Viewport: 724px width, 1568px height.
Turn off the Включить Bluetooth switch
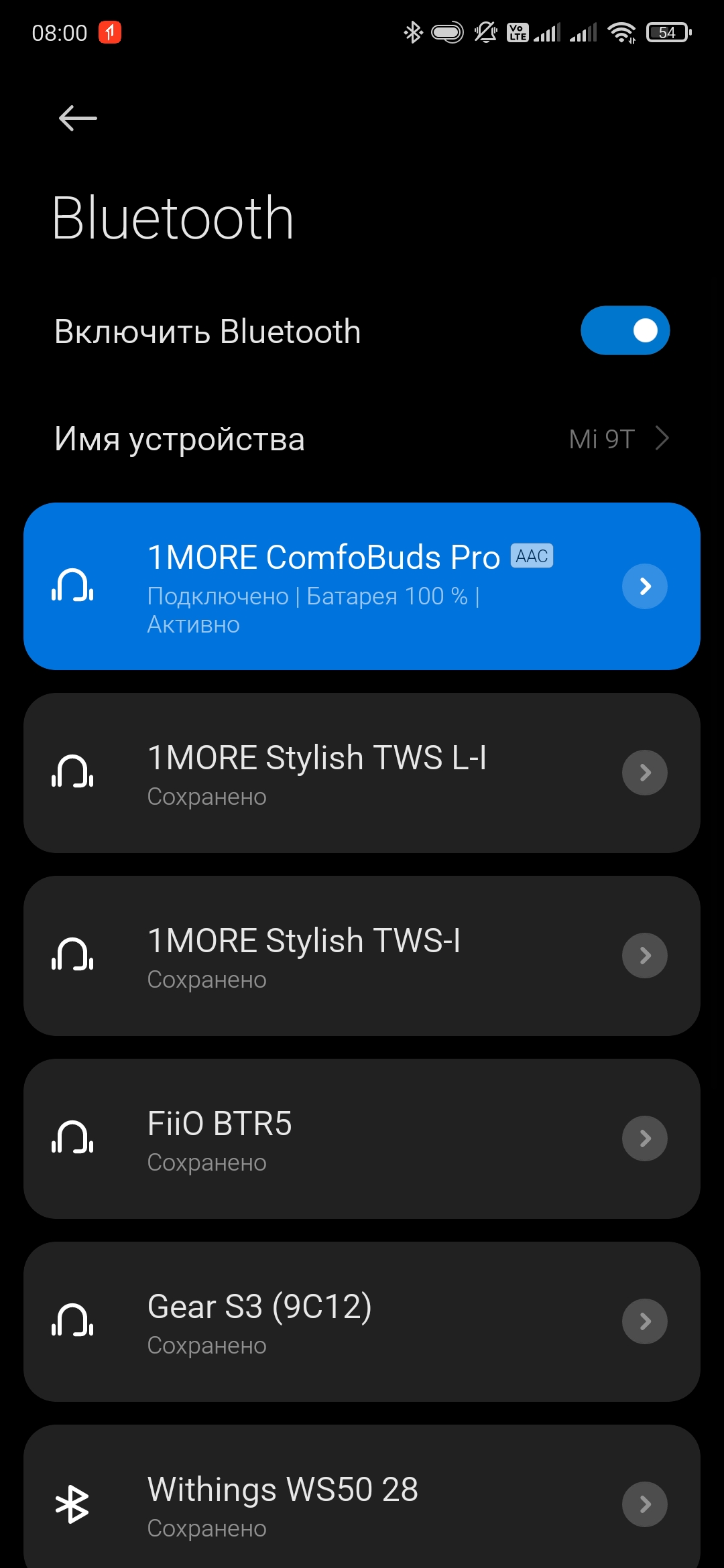coord(625,330)
